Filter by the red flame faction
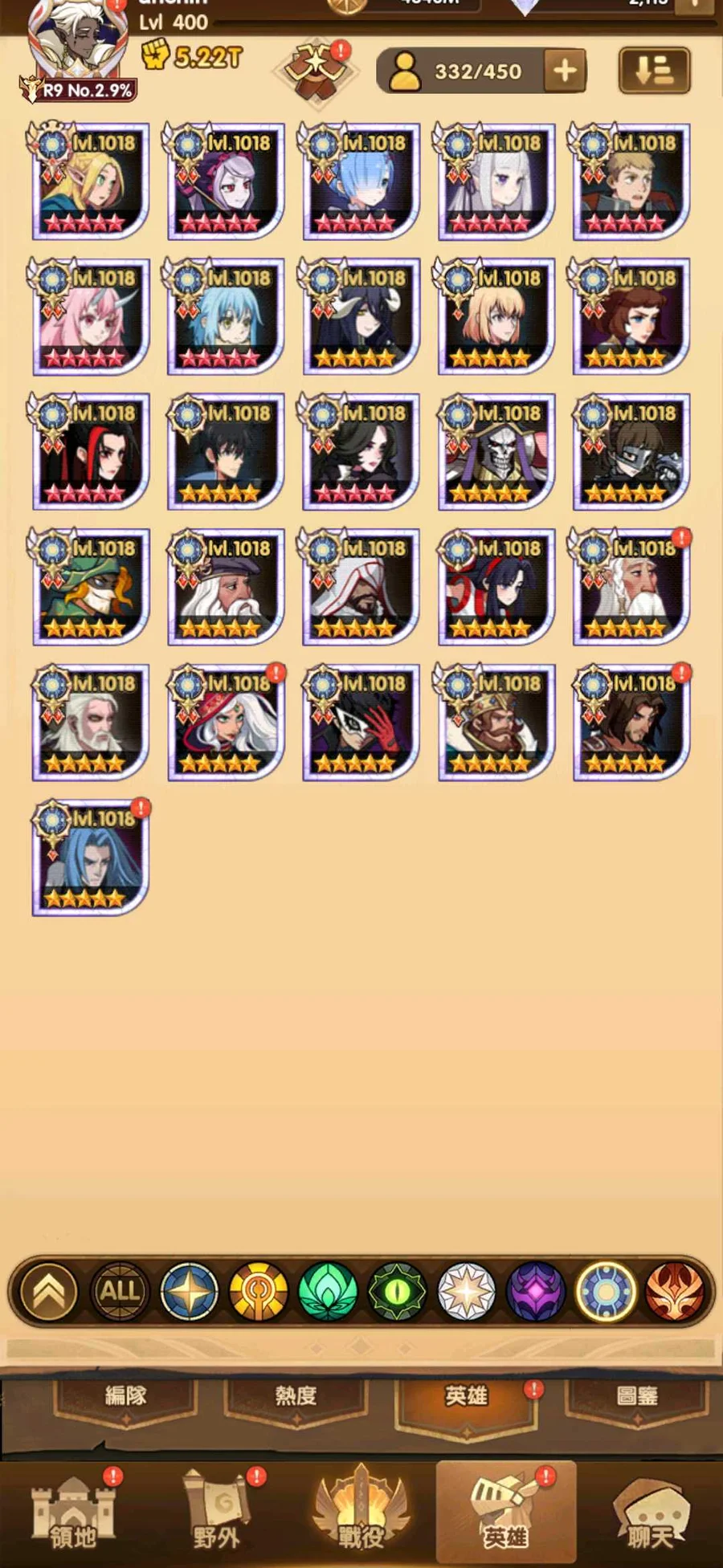The image size is (723, 1568). click(x=675, y=1291)
